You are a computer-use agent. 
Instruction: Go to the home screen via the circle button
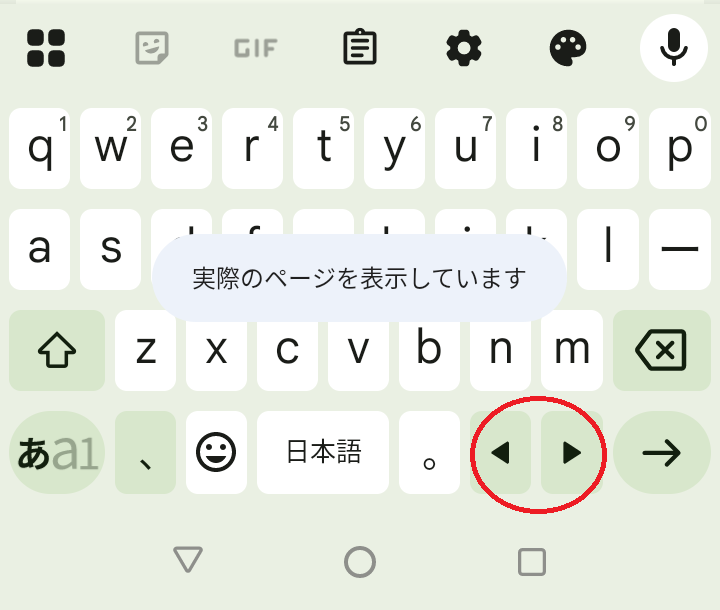pos(360,562)
